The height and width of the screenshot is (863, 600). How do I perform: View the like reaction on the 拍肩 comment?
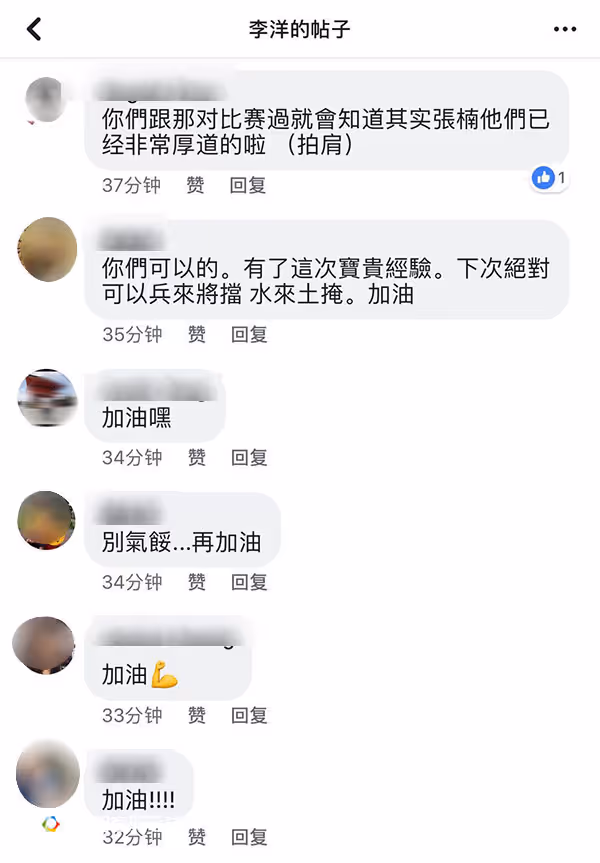[x=549, y=178]
